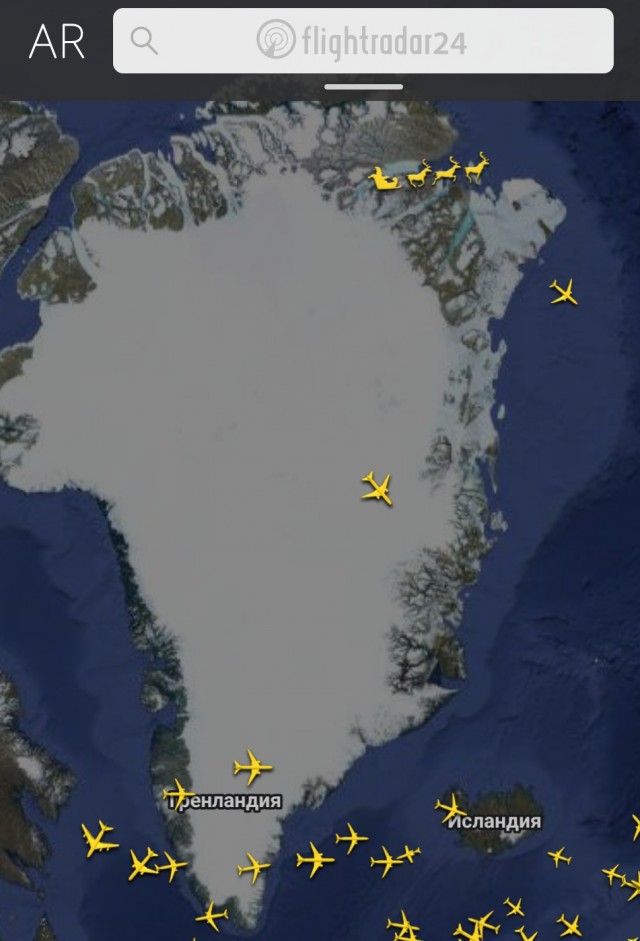Tap the flightradar24 search field
The width and height of the screenshot is (640, 941).
pos(363,41)
